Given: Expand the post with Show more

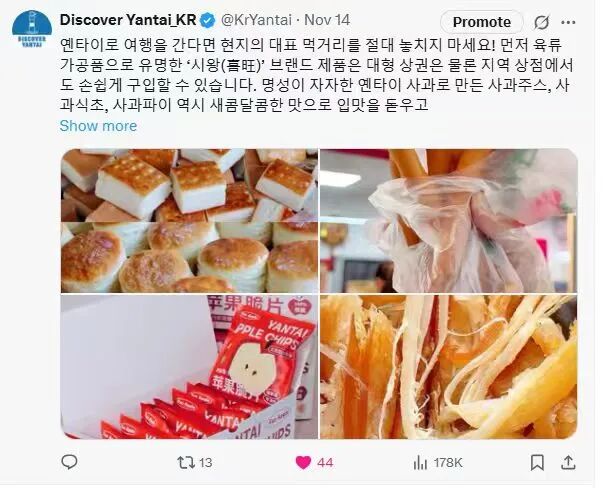Looking at the screenshot, I should 98,126.
